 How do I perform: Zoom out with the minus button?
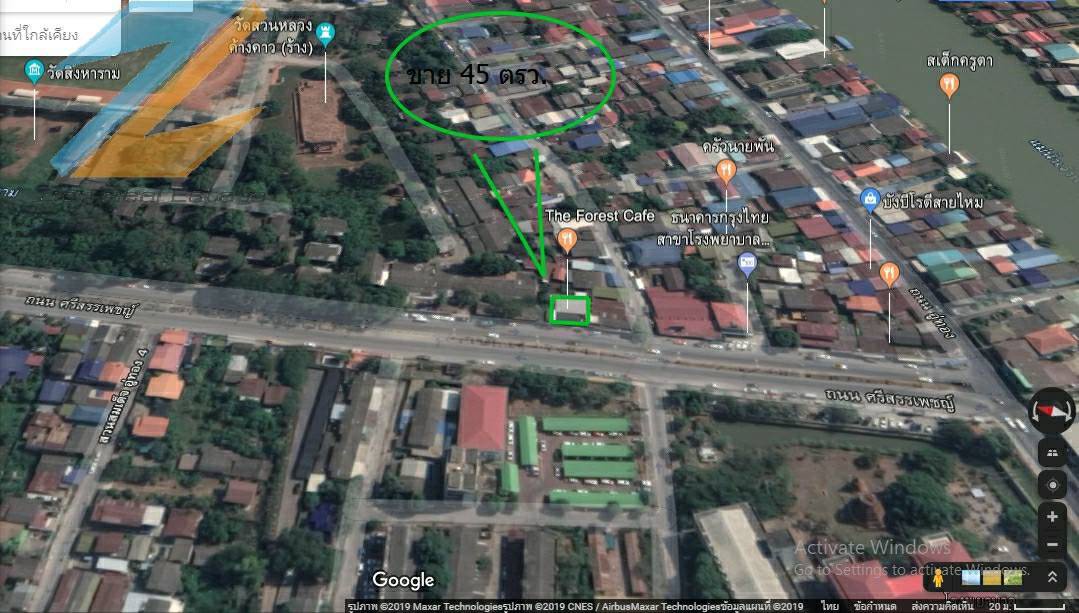[x=1052, y=546]
